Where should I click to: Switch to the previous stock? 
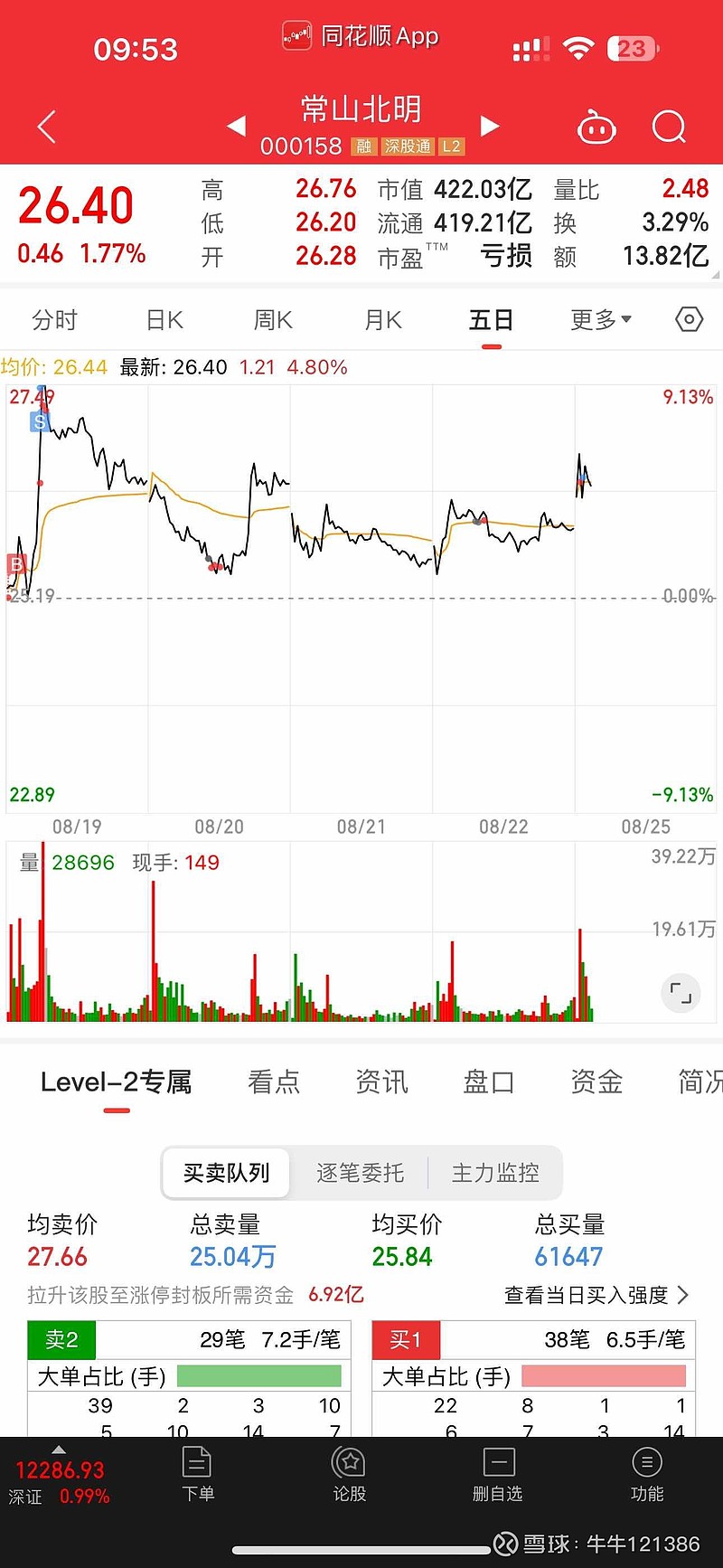236,126
